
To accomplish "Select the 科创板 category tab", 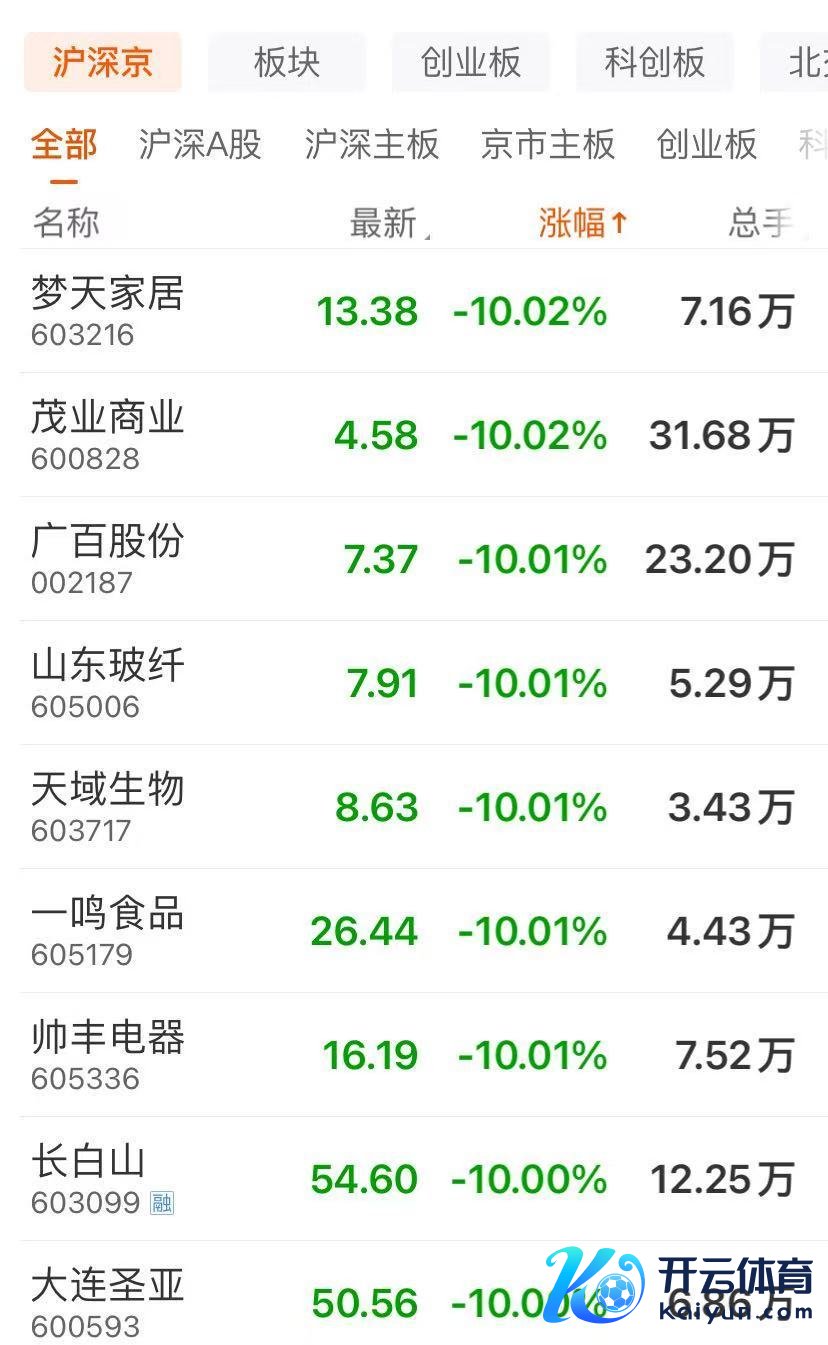I will coord(654,62).
